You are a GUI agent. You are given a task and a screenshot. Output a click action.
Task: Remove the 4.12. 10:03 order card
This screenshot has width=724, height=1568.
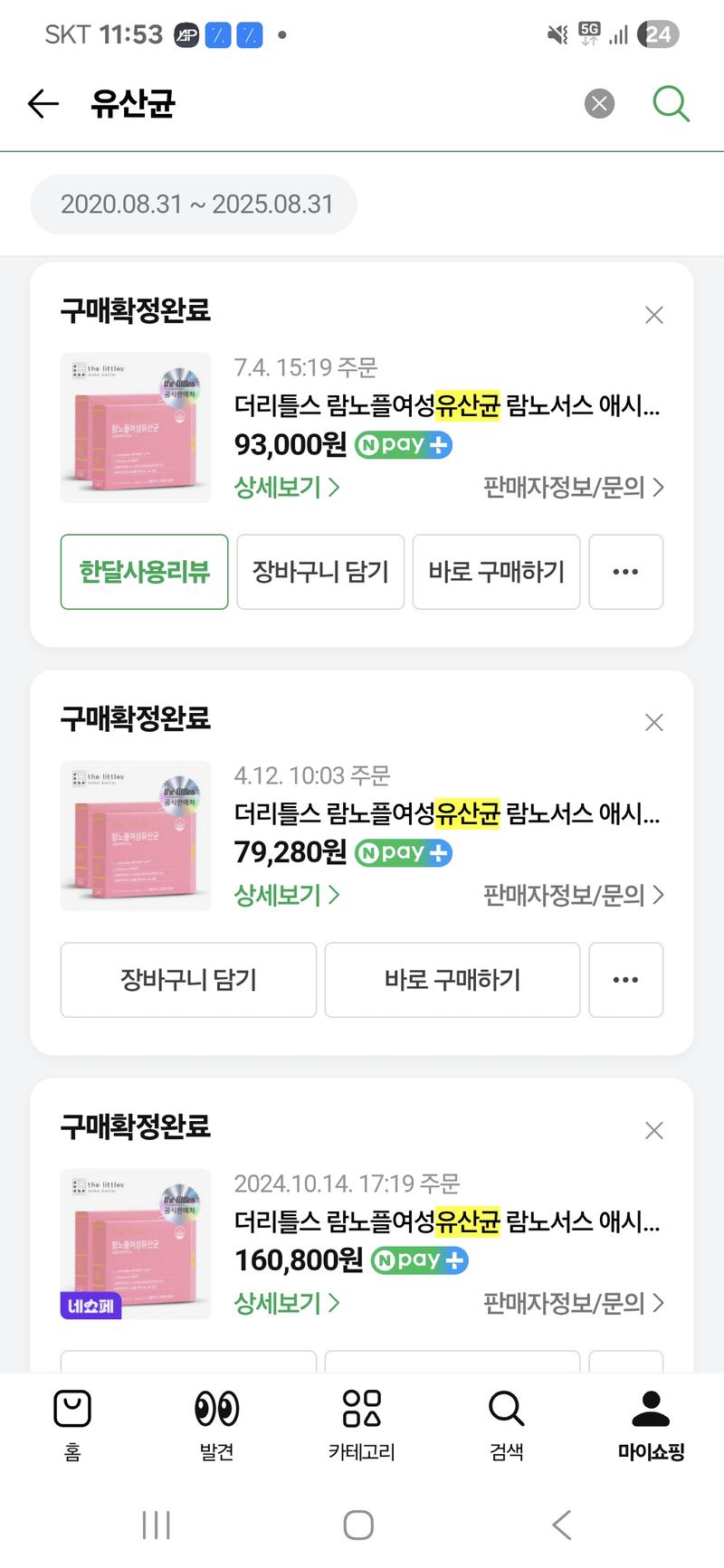[654, 722]
